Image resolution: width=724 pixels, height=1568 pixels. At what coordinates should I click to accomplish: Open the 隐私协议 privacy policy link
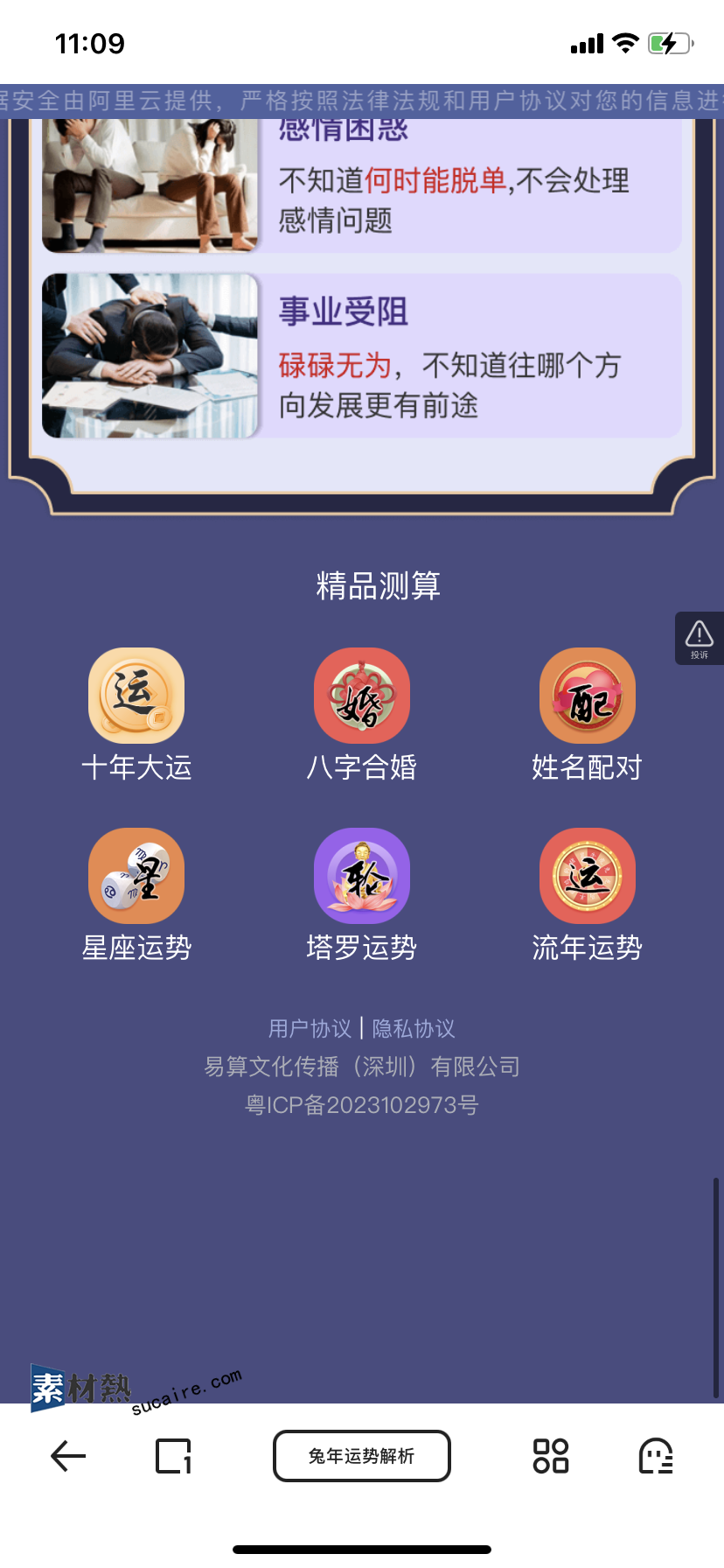click(414, 1028)
